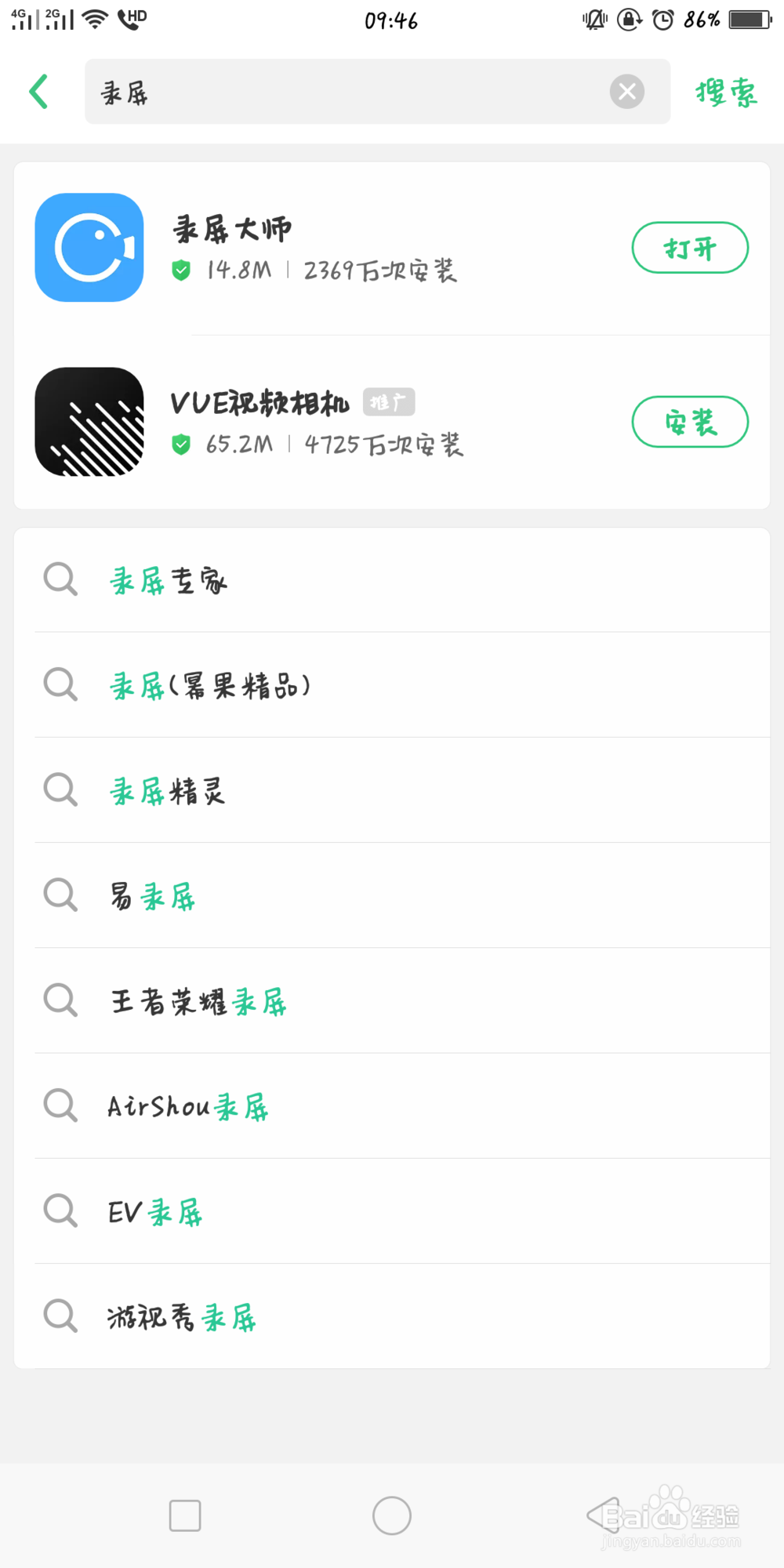
Task: Select the 录屏精灵 search suggestion
Action: [166, 791]
